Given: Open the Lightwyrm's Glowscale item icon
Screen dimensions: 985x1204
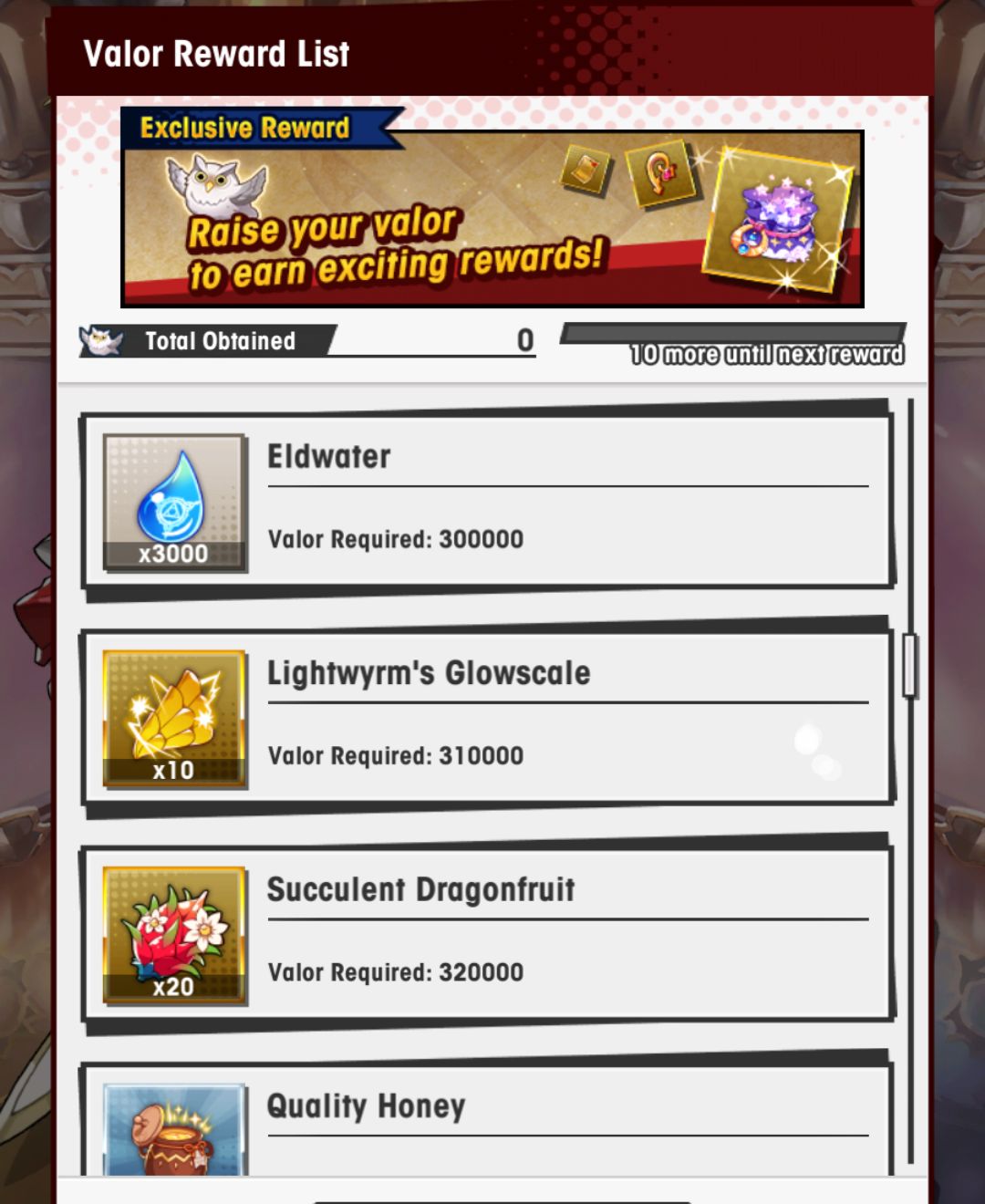Looking at the screenshot, I should pyautogui.click(x=173, y=719).
